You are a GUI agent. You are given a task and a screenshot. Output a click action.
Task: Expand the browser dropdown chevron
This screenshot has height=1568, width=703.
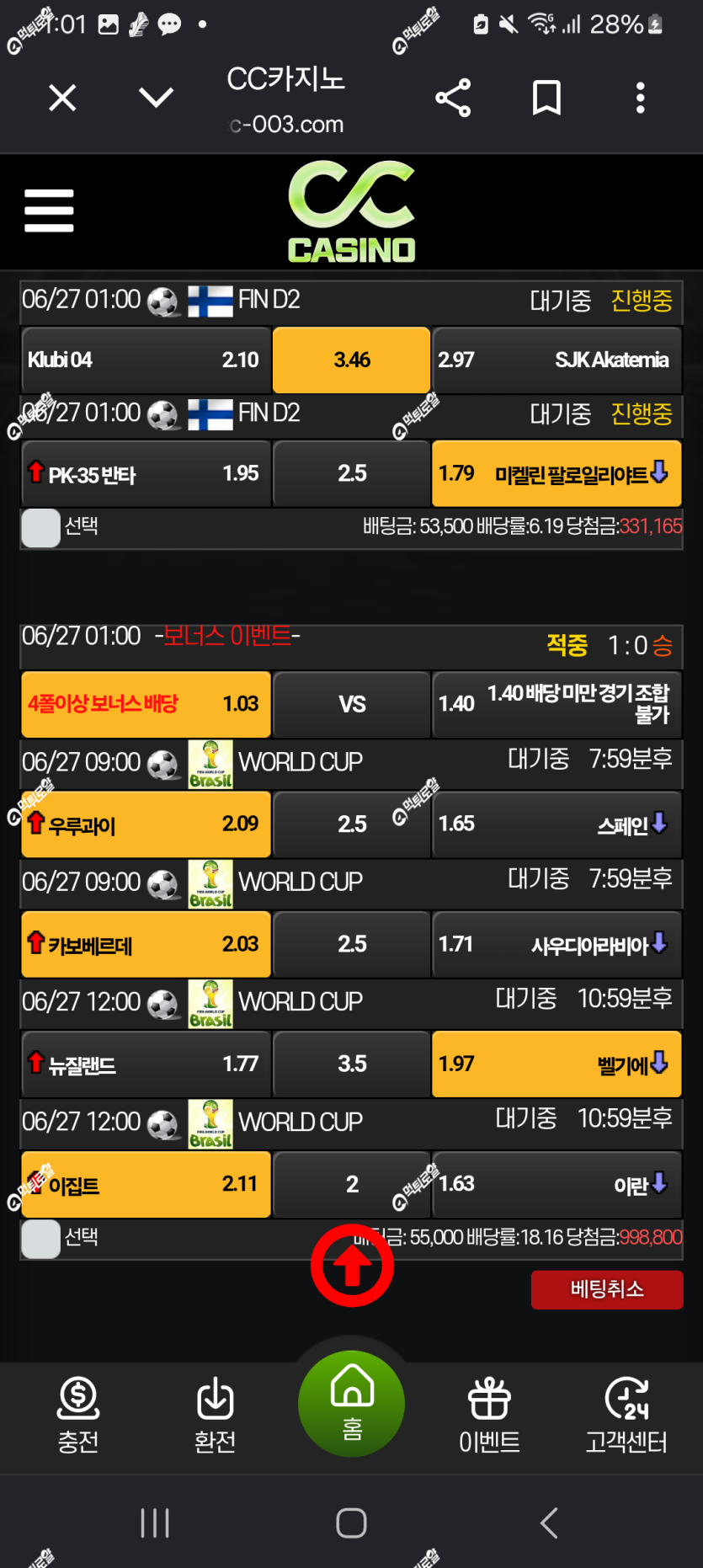coord(156,98)
